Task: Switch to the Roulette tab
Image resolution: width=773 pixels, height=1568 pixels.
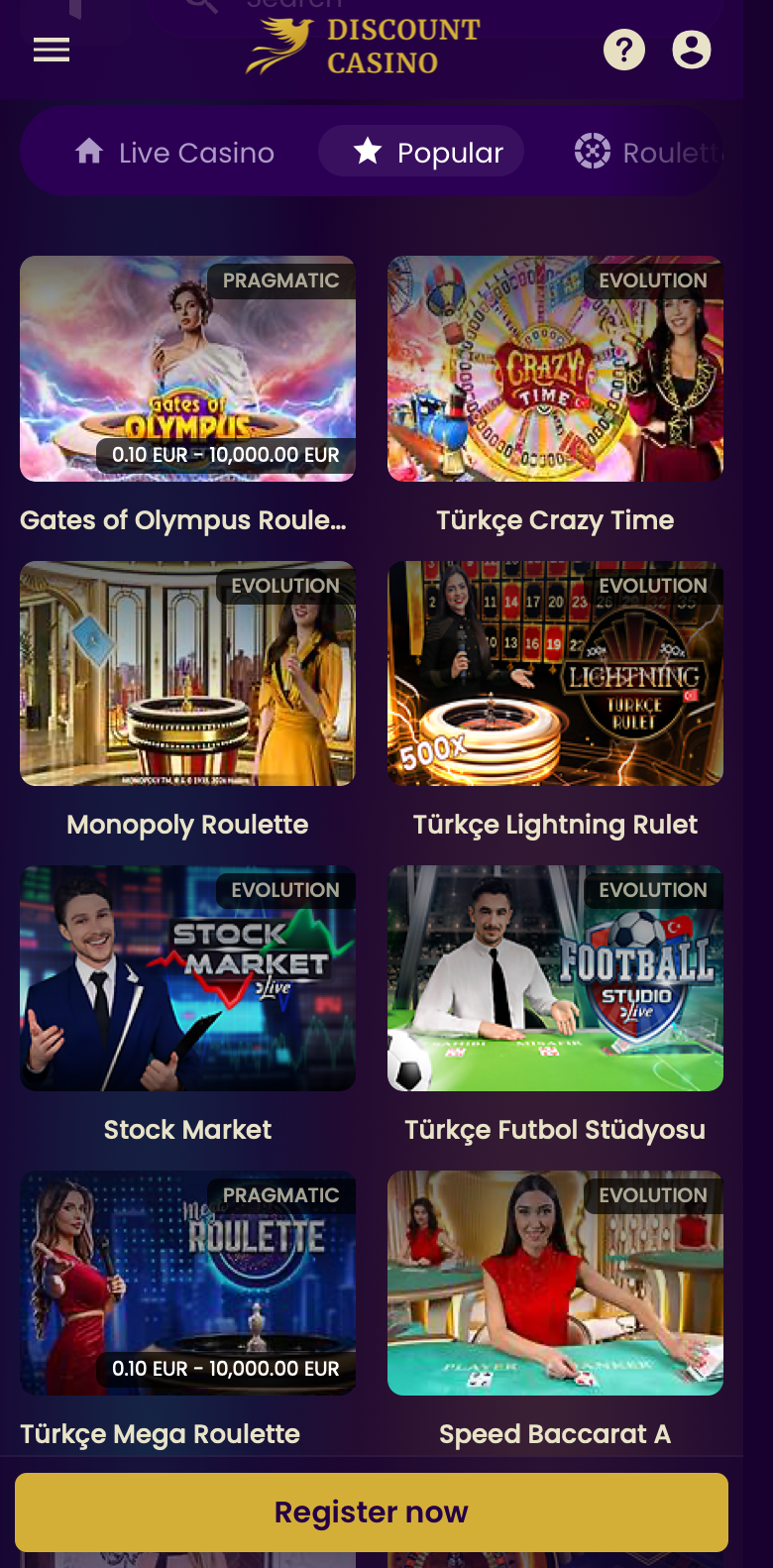Action: click(x=649, y=152)
